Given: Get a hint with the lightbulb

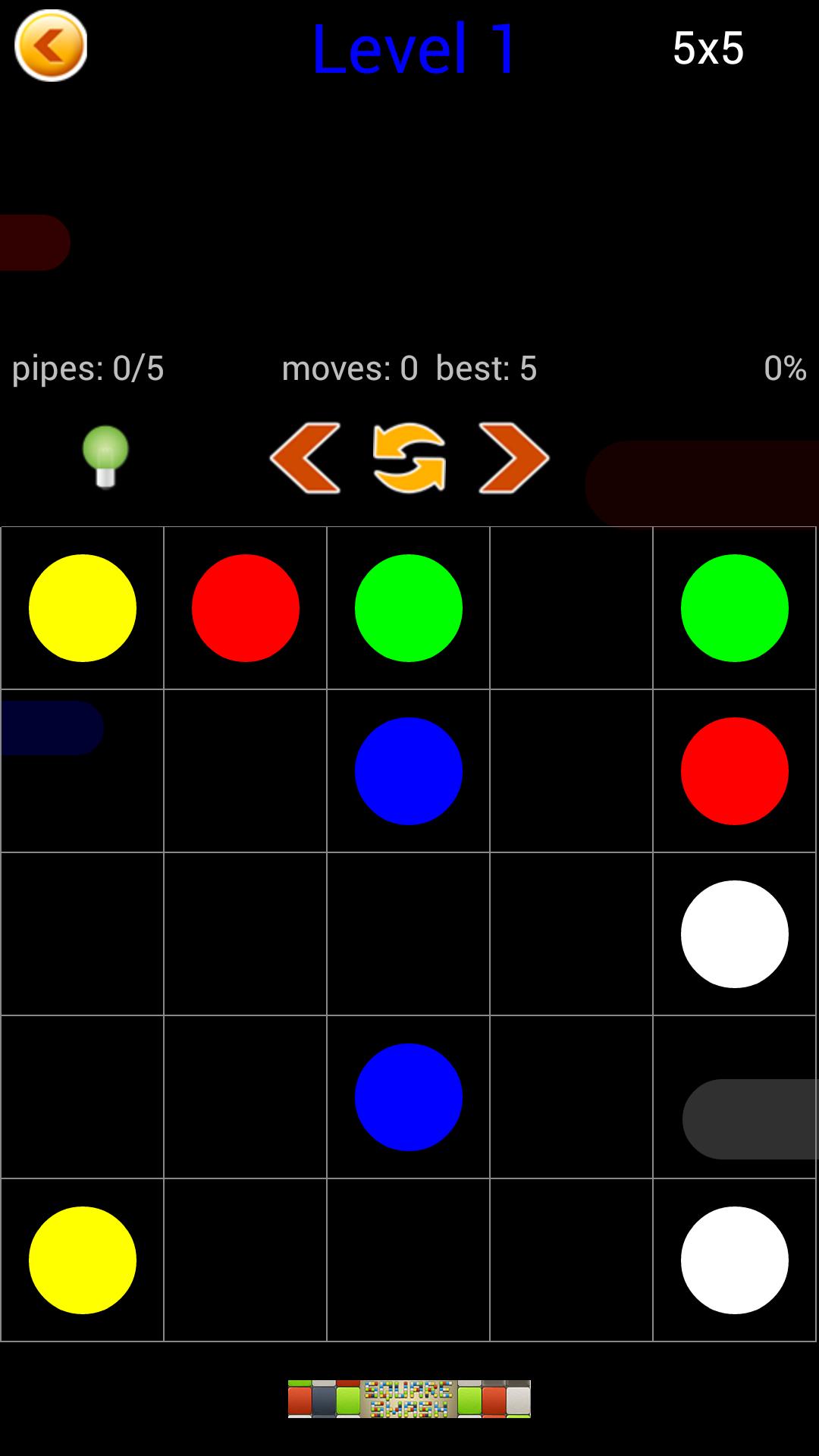Looking at the screenshot, I should [105, 457].
